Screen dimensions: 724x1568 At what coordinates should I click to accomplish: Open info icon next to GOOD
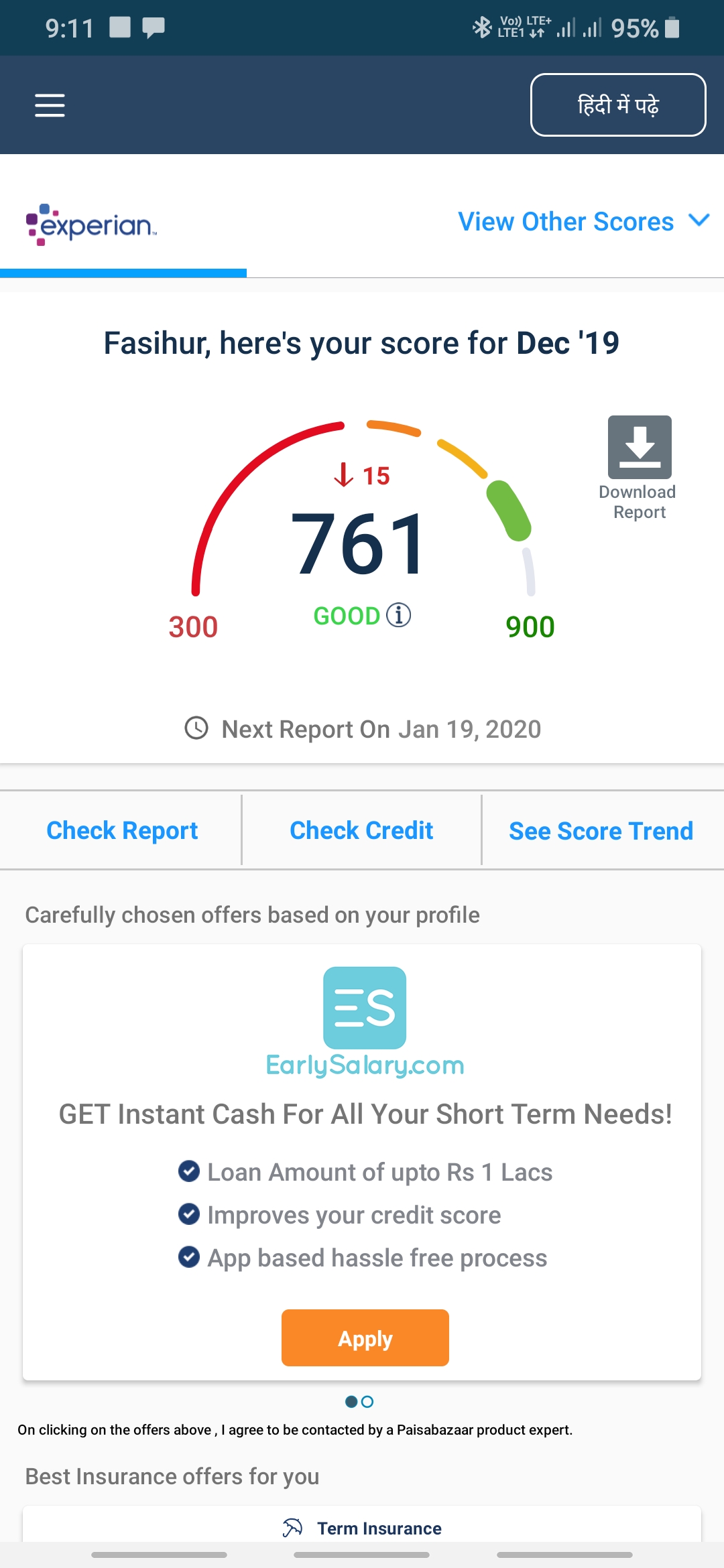coord(399,614)
